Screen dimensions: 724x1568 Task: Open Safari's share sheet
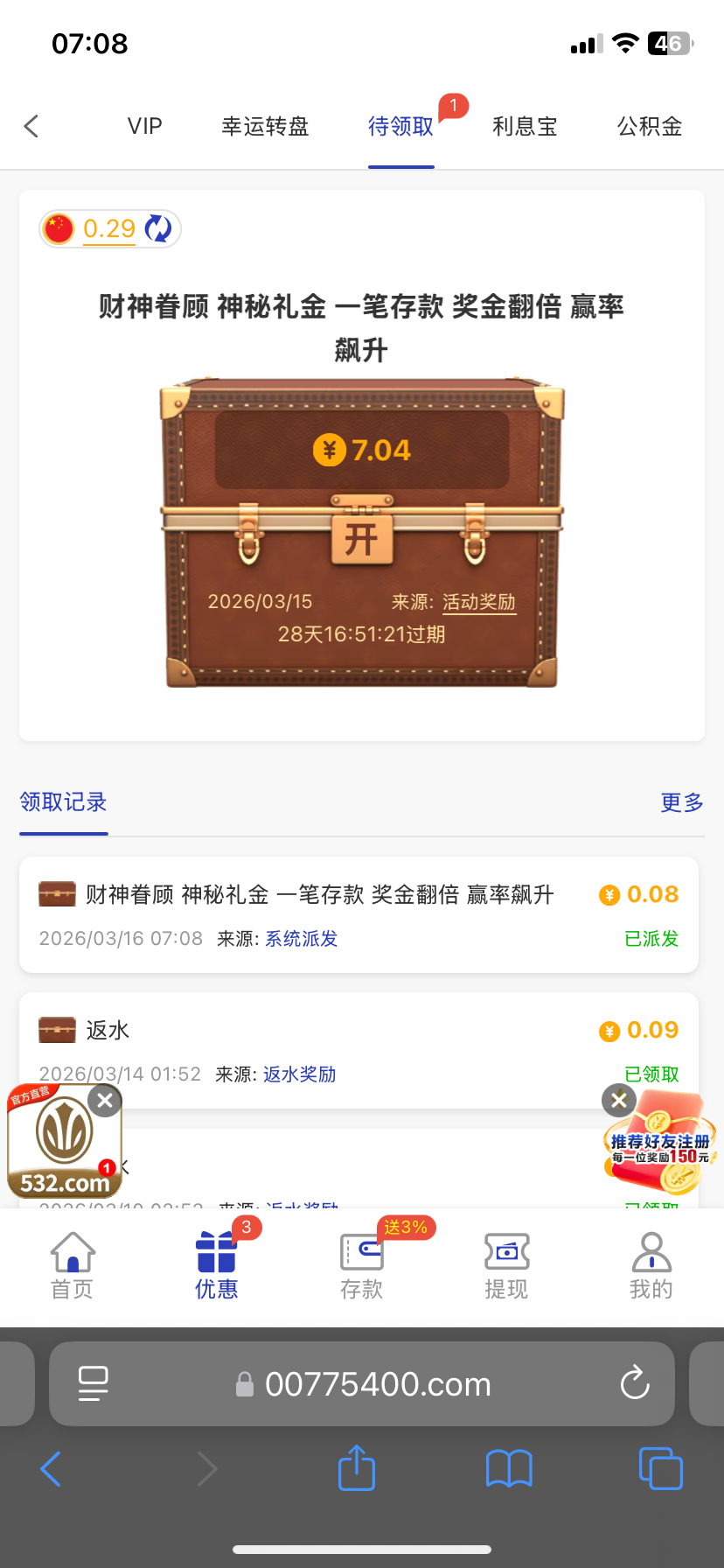tap(356, 1468)
